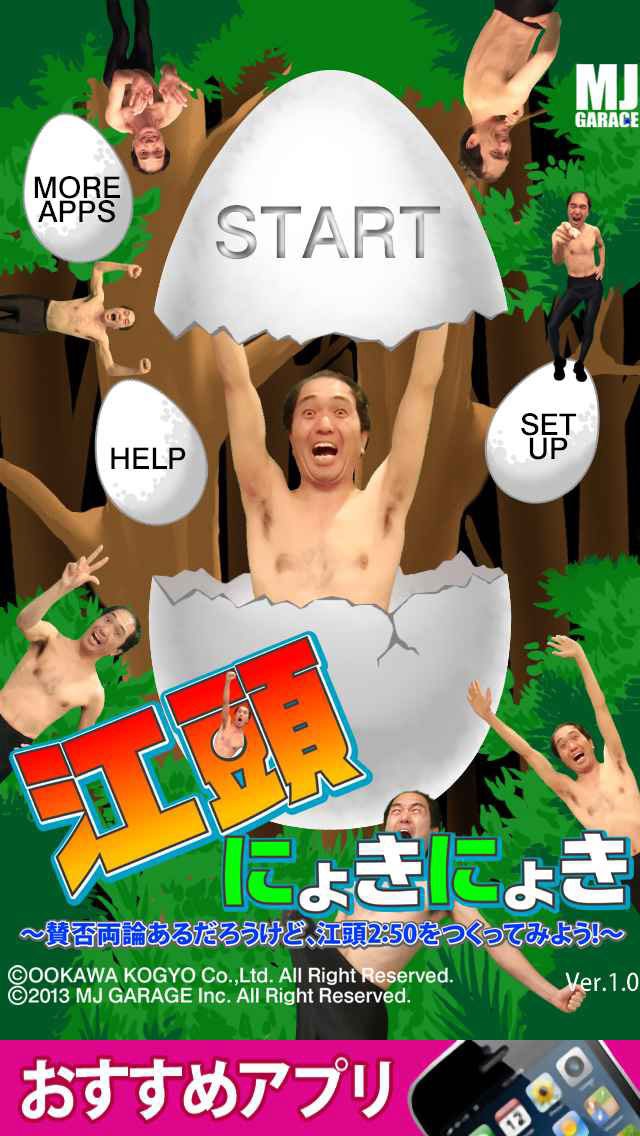Open the おすすめアプリ banner
640x1136 pixels.
(320, 1088)
